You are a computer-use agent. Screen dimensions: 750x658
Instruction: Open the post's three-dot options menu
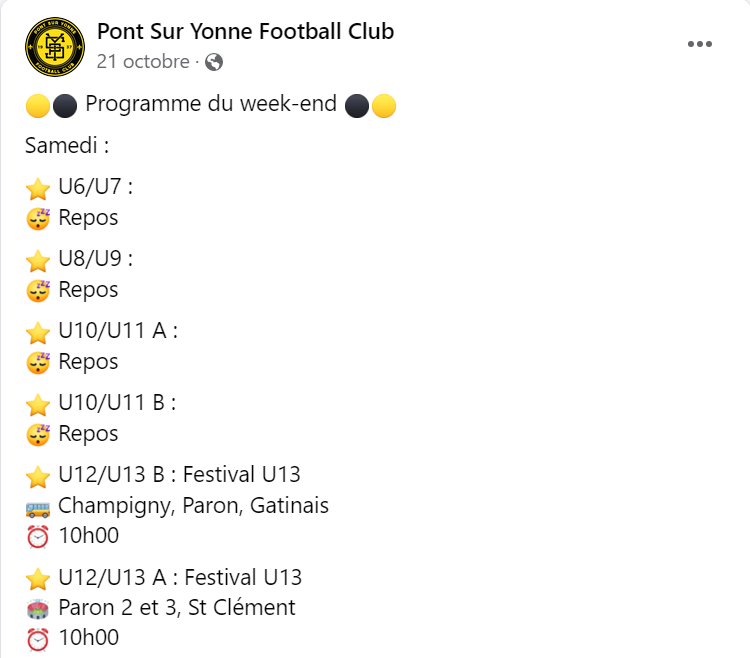coord(699,44)
